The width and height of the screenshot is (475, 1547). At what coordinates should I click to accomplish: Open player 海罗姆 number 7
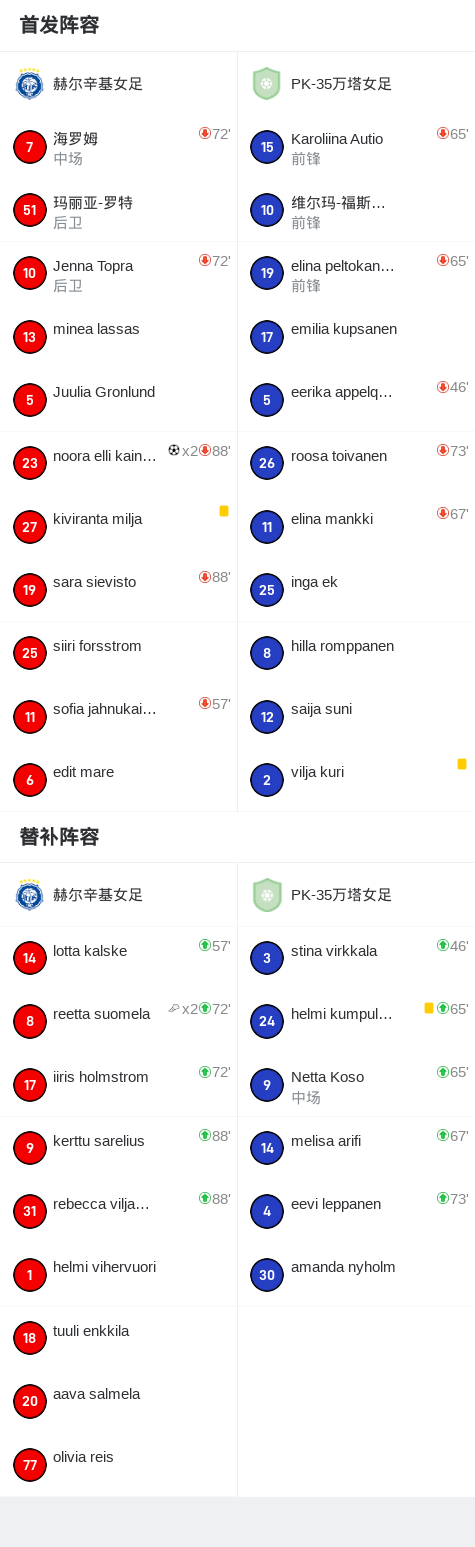coord(118,147)
